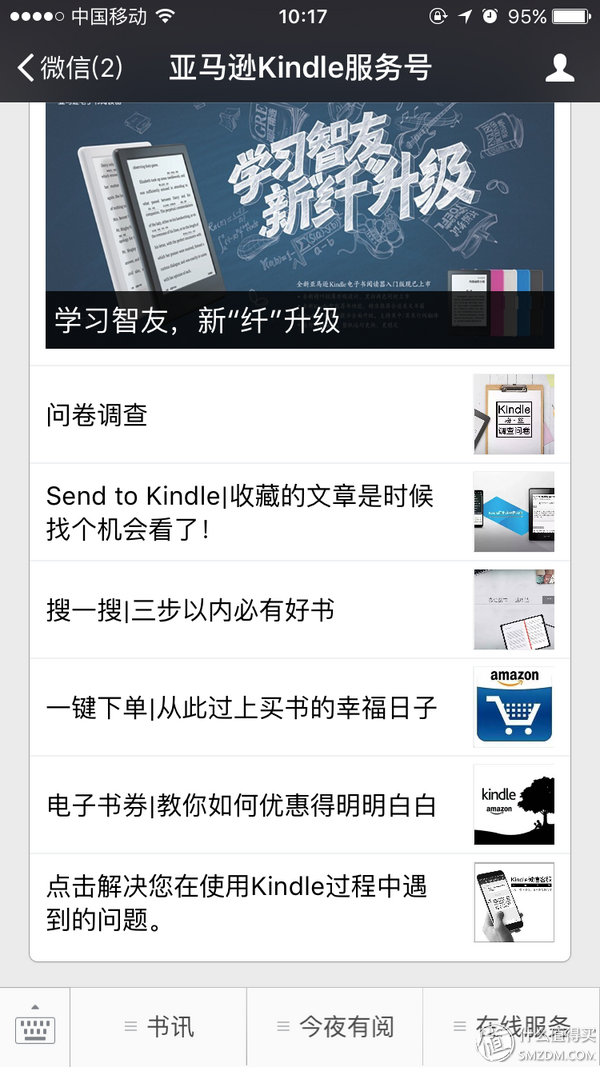This screenshot has width=600, height=1067.
Task: Open 一键下单 article
Action: pos(299,707)
